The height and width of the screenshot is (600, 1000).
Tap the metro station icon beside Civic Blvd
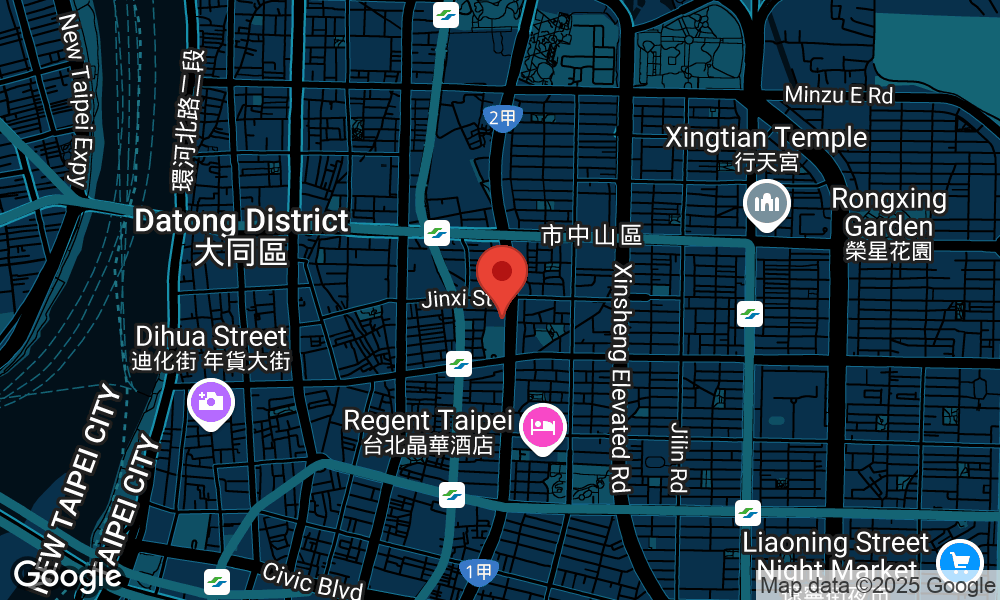point(217,581)
